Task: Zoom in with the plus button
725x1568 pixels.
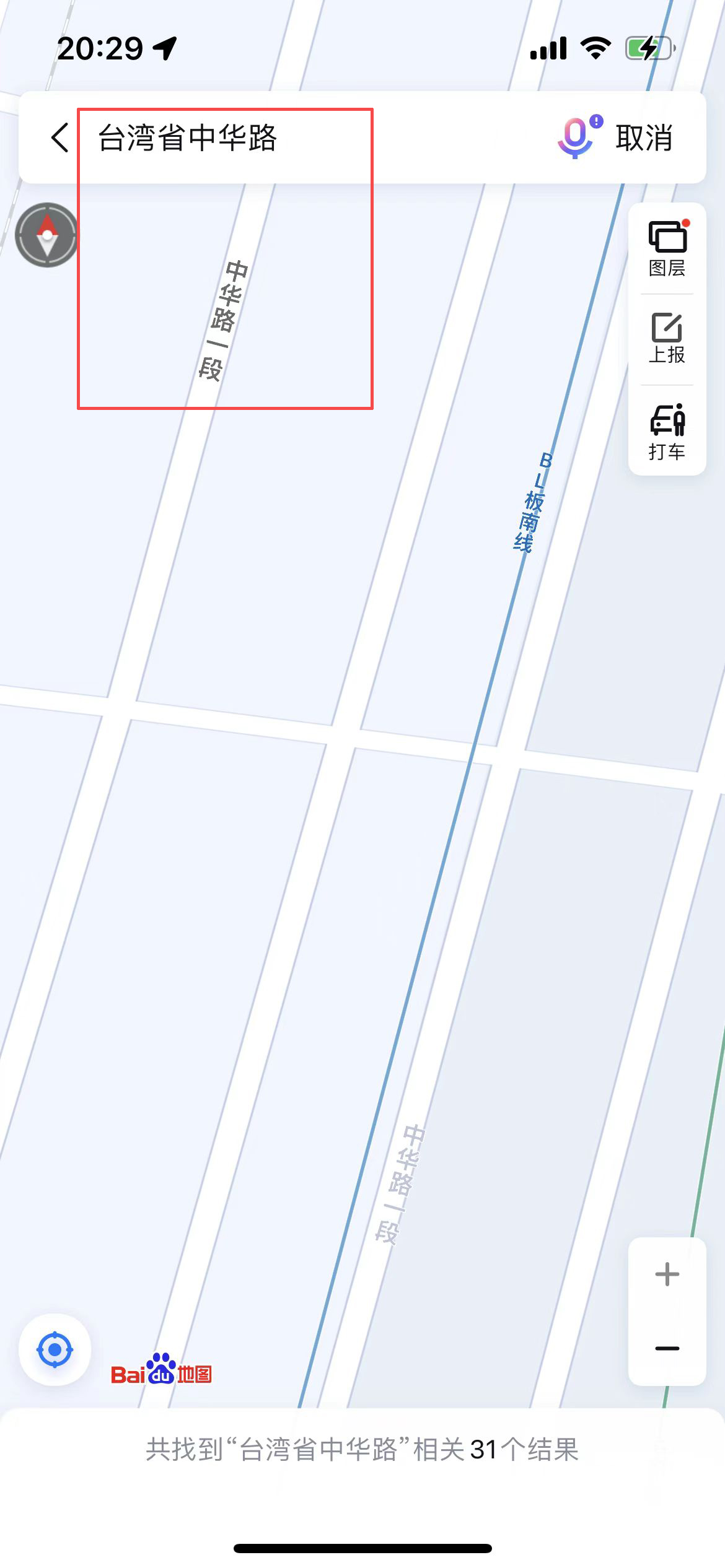Action: point(667,1274)
